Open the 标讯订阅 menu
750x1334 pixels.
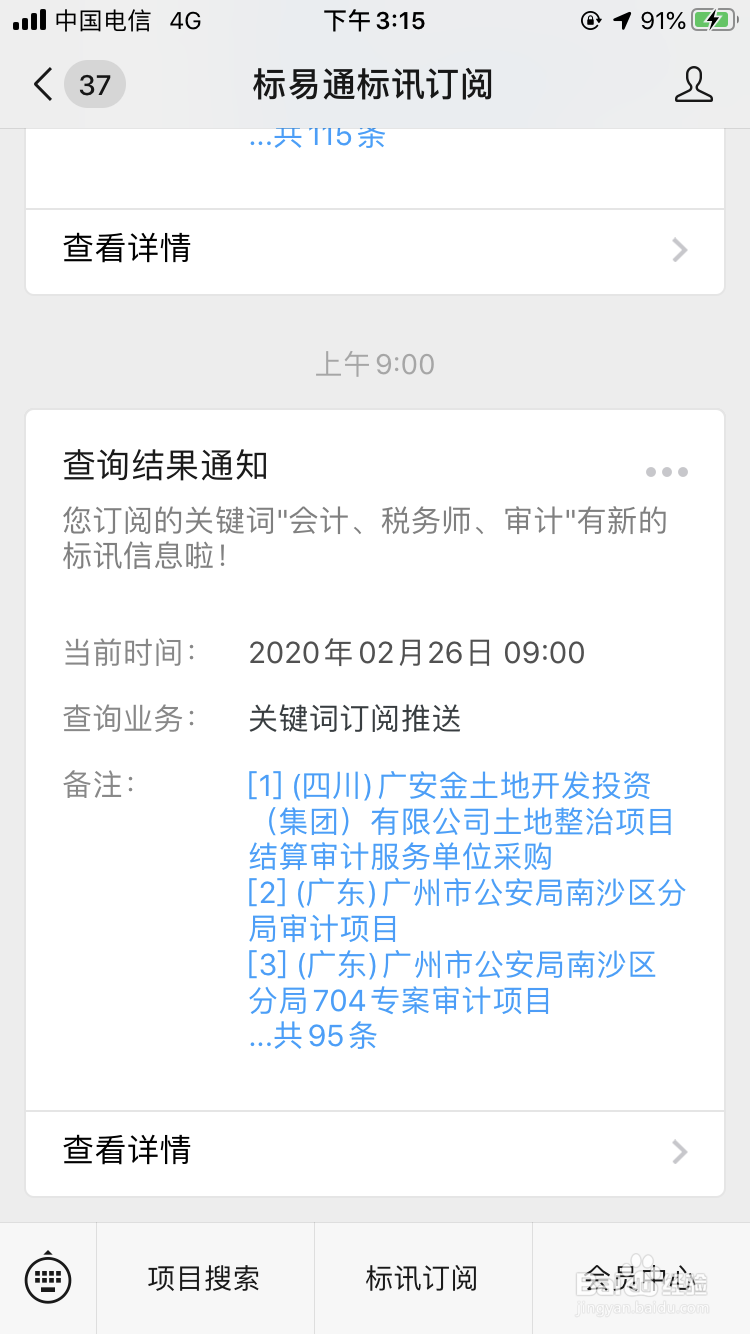pyautogui.click(x=422, y=1278)
